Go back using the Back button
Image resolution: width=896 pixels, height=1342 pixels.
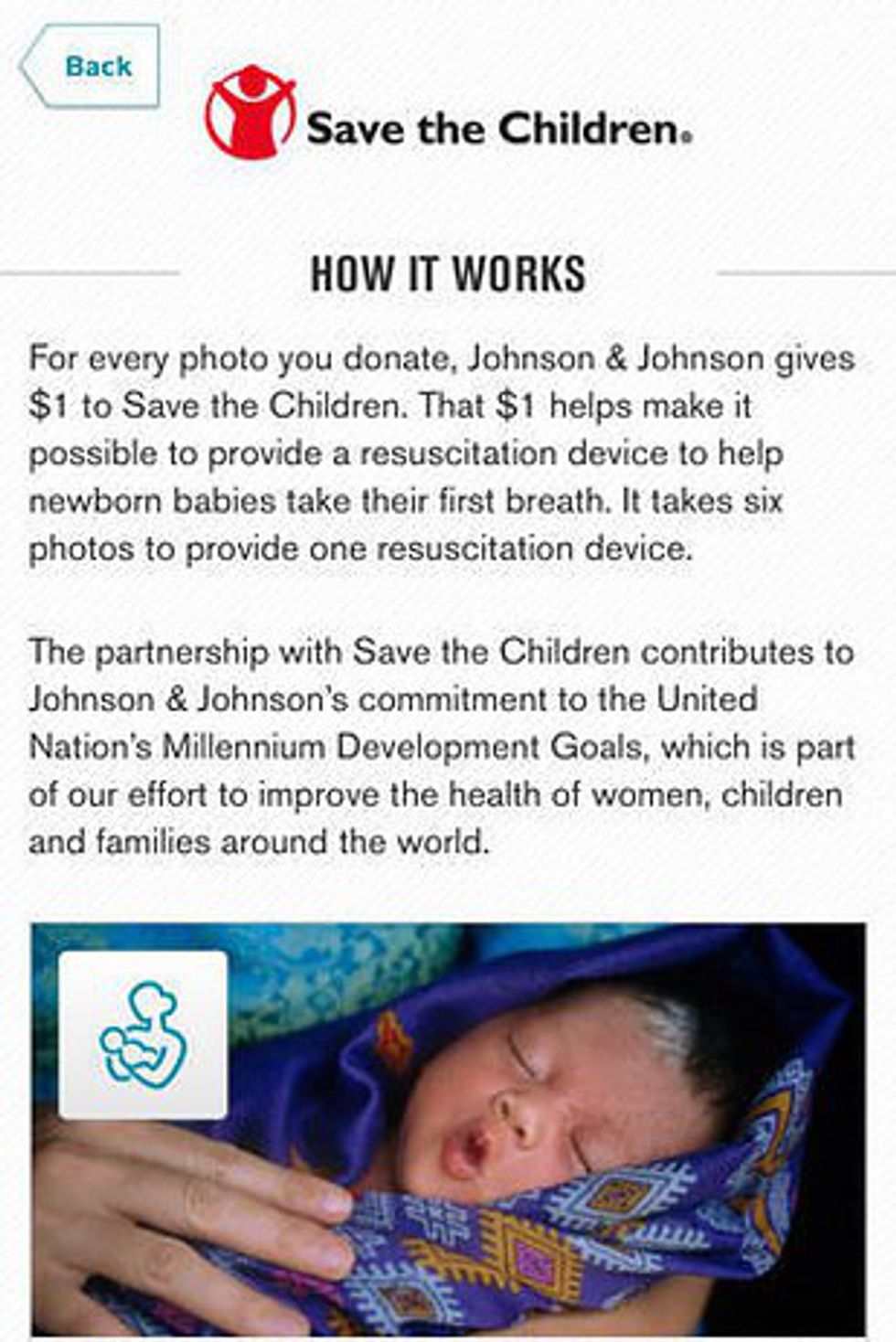(x=93, y=67)
